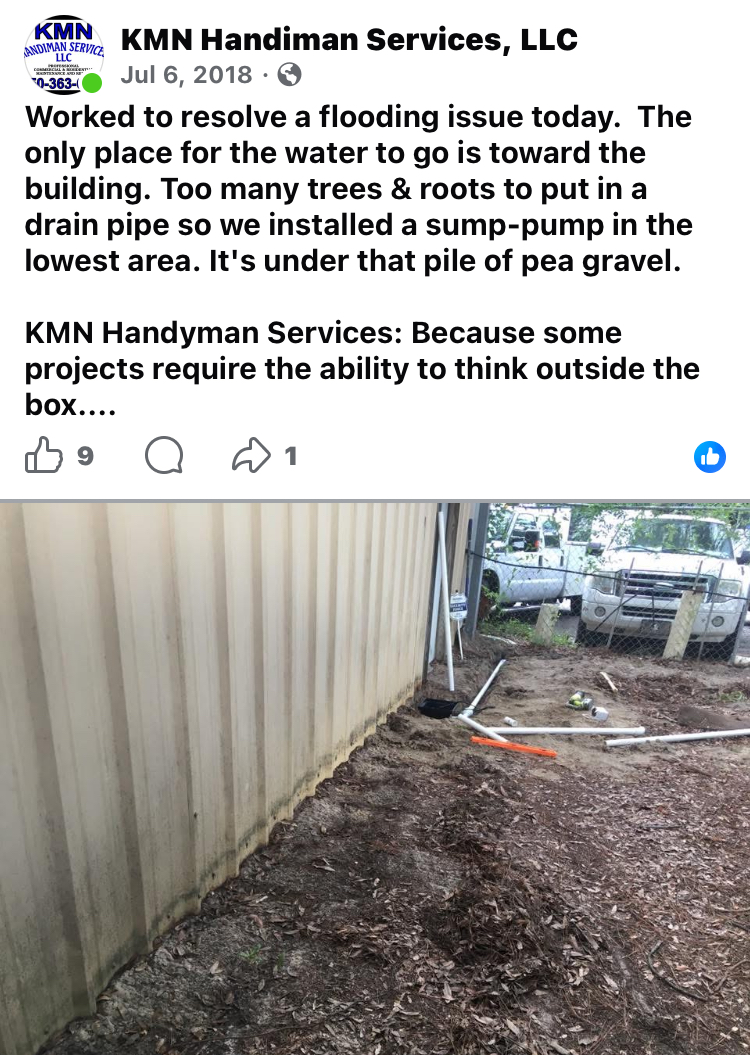Open the post photo of the building
The width and height of the screenshot is (750, 1055).
pos(375,778)
